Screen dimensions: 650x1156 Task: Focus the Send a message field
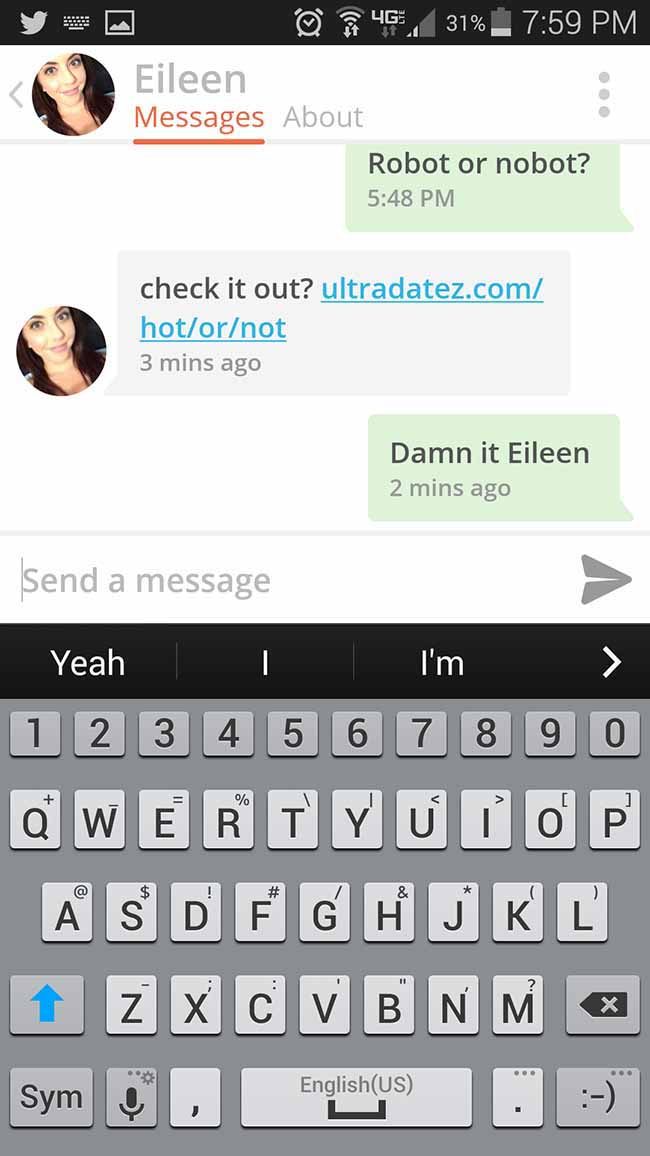tap(295, 580)
